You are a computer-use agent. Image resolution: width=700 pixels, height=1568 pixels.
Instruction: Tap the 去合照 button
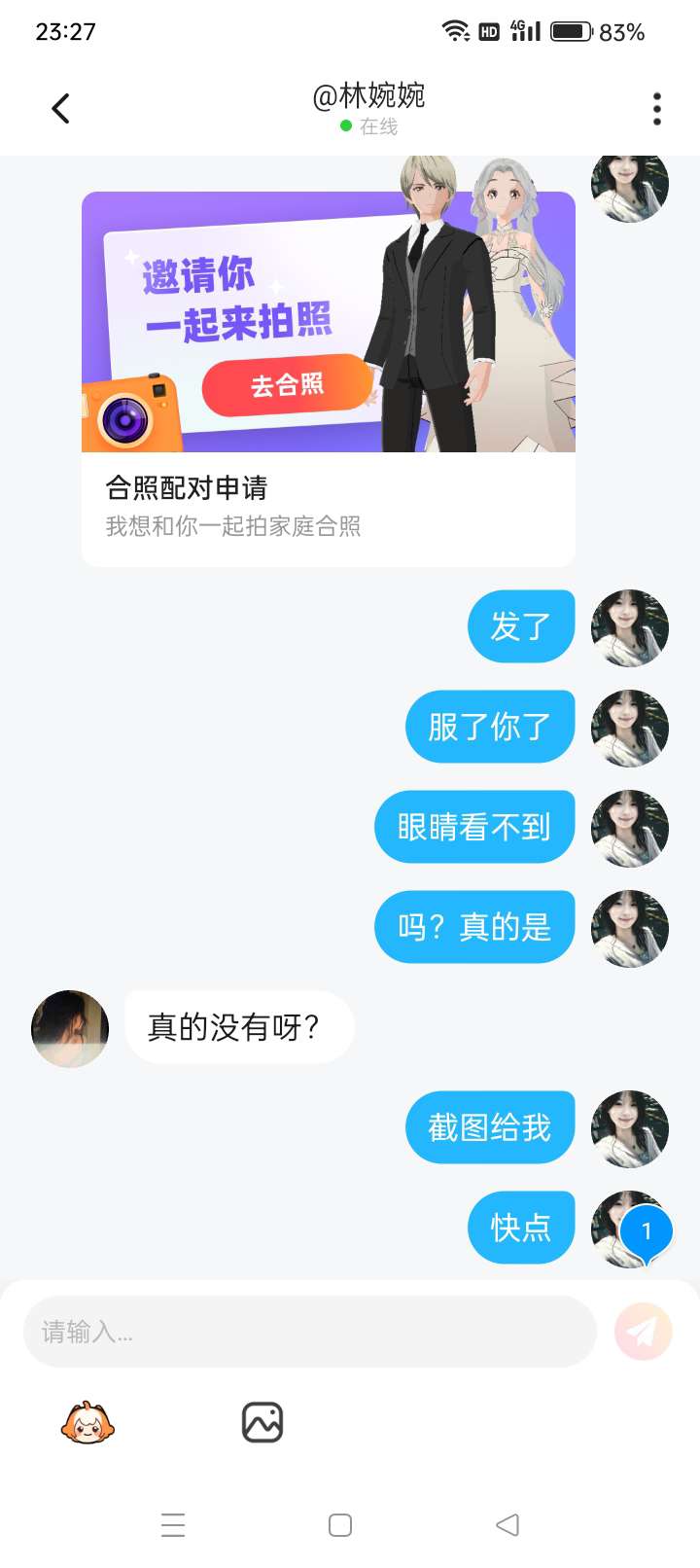click(x=287, y=385)
